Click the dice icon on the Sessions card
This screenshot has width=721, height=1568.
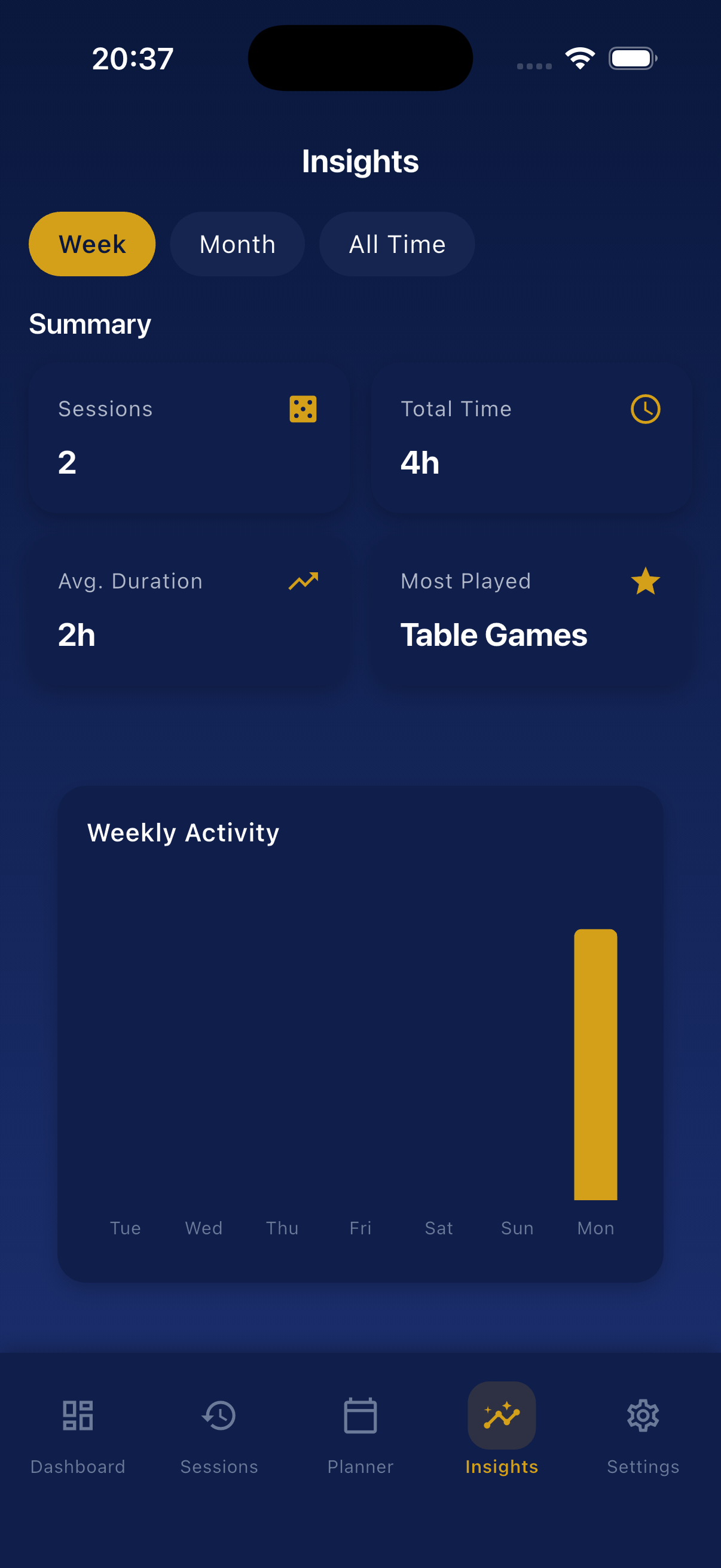[x=304, y=410]
